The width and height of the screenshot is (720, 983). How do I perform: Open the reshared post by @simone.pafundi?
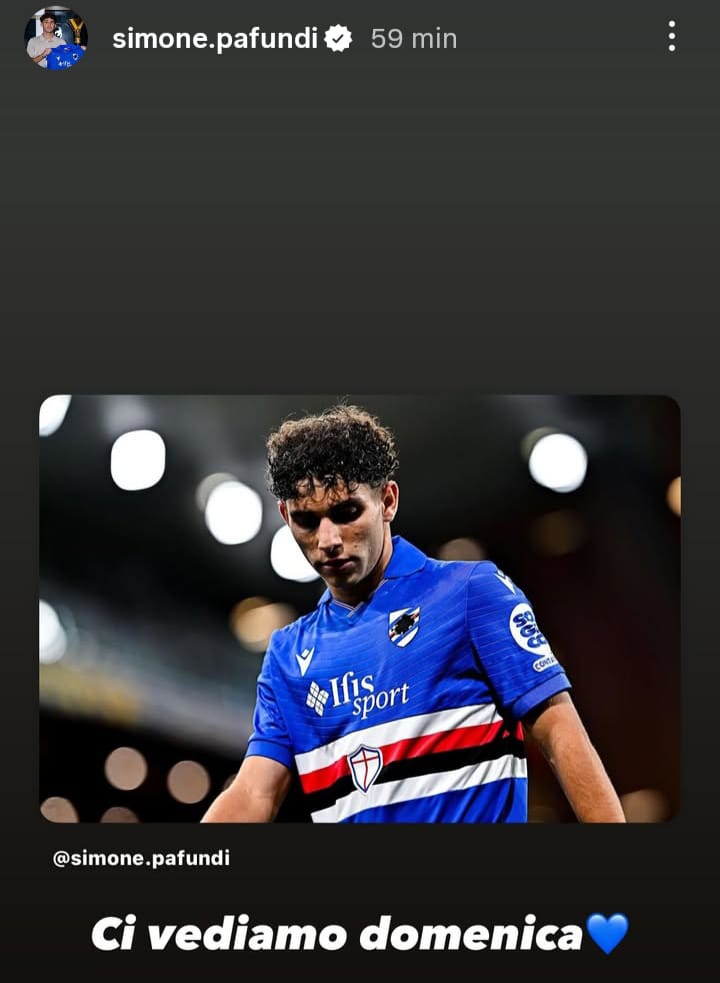point(359,608)
